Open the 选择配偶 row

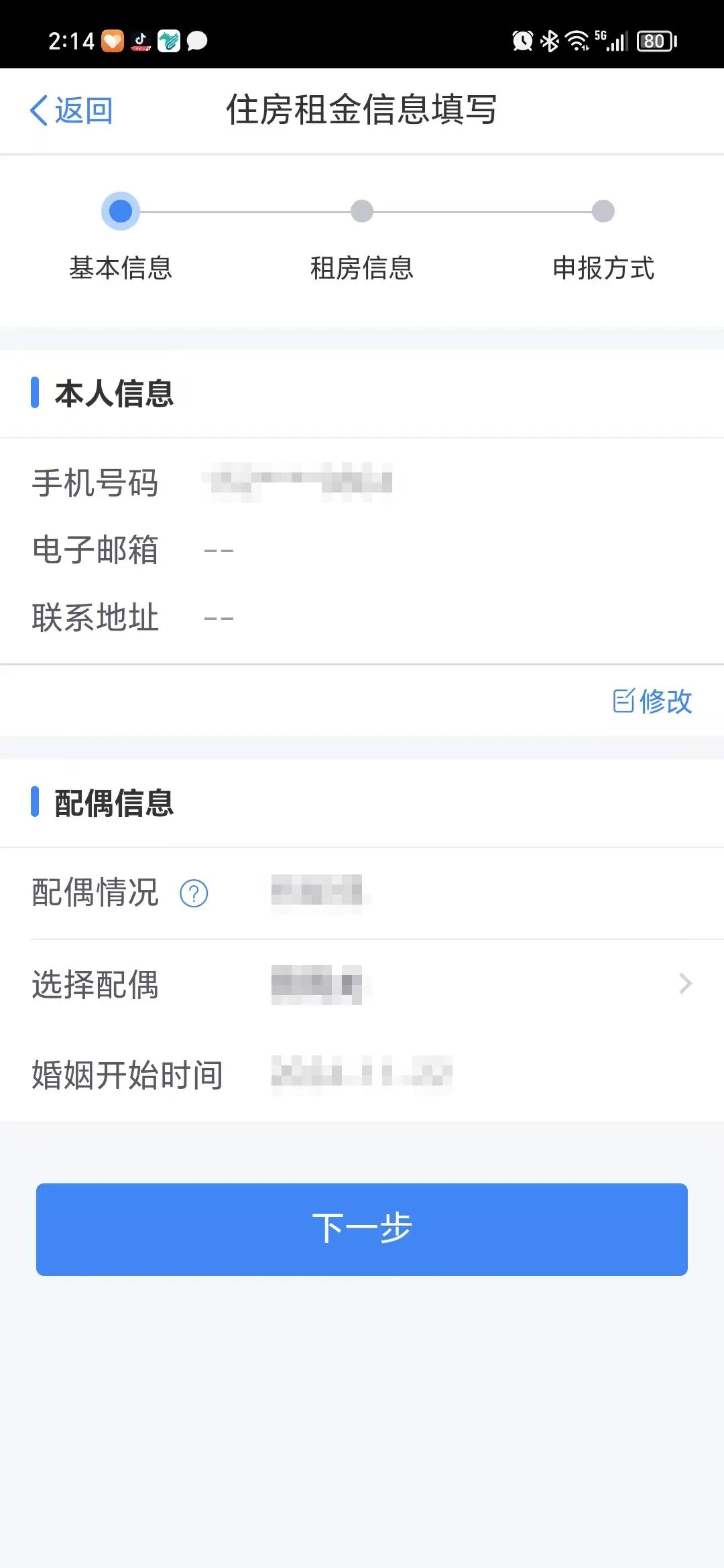pyautogui.click(x=362, y=984)
